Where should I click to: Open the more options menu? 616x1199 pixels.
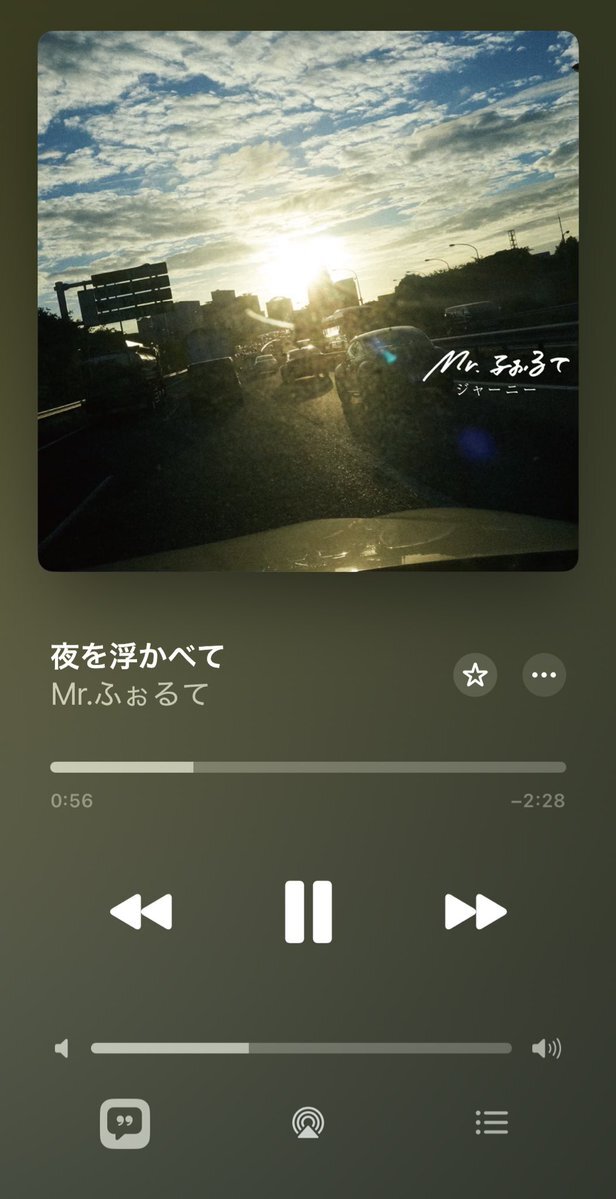click(x=544, y=675)
